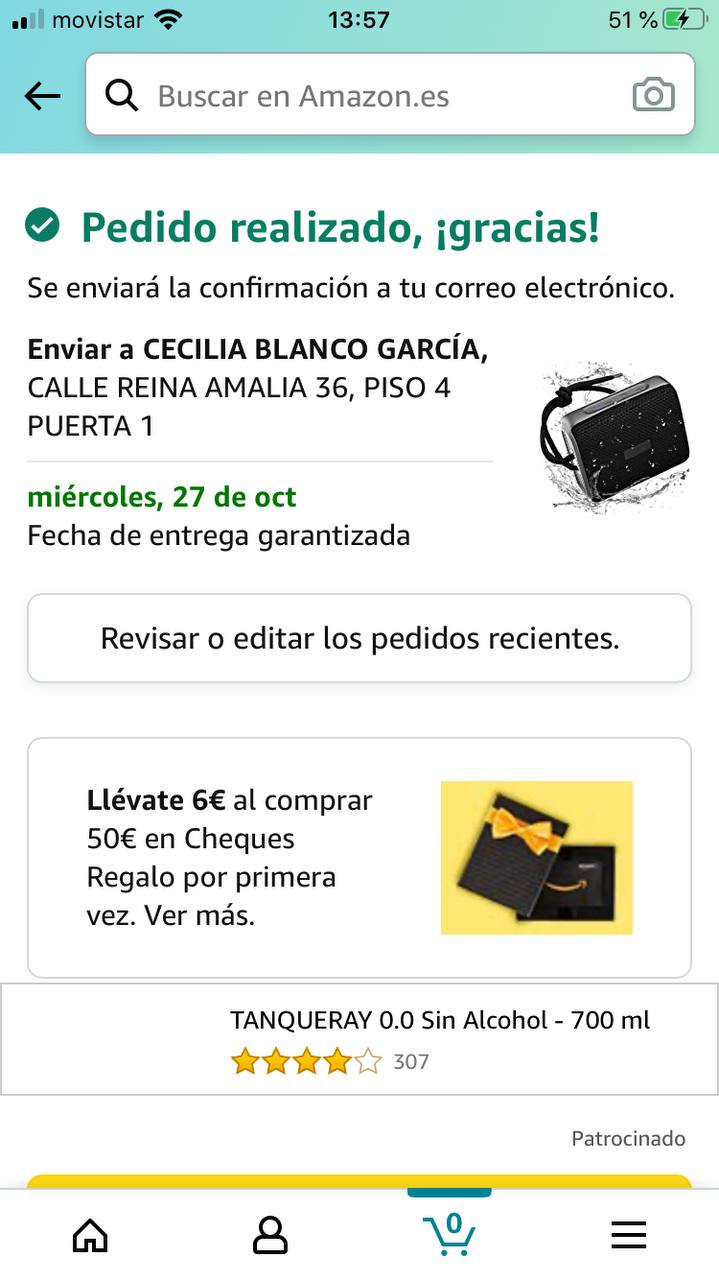Tap Revisar o editar los pedidos recientes
719x1280 pixels.
click(x=359, y=639)
